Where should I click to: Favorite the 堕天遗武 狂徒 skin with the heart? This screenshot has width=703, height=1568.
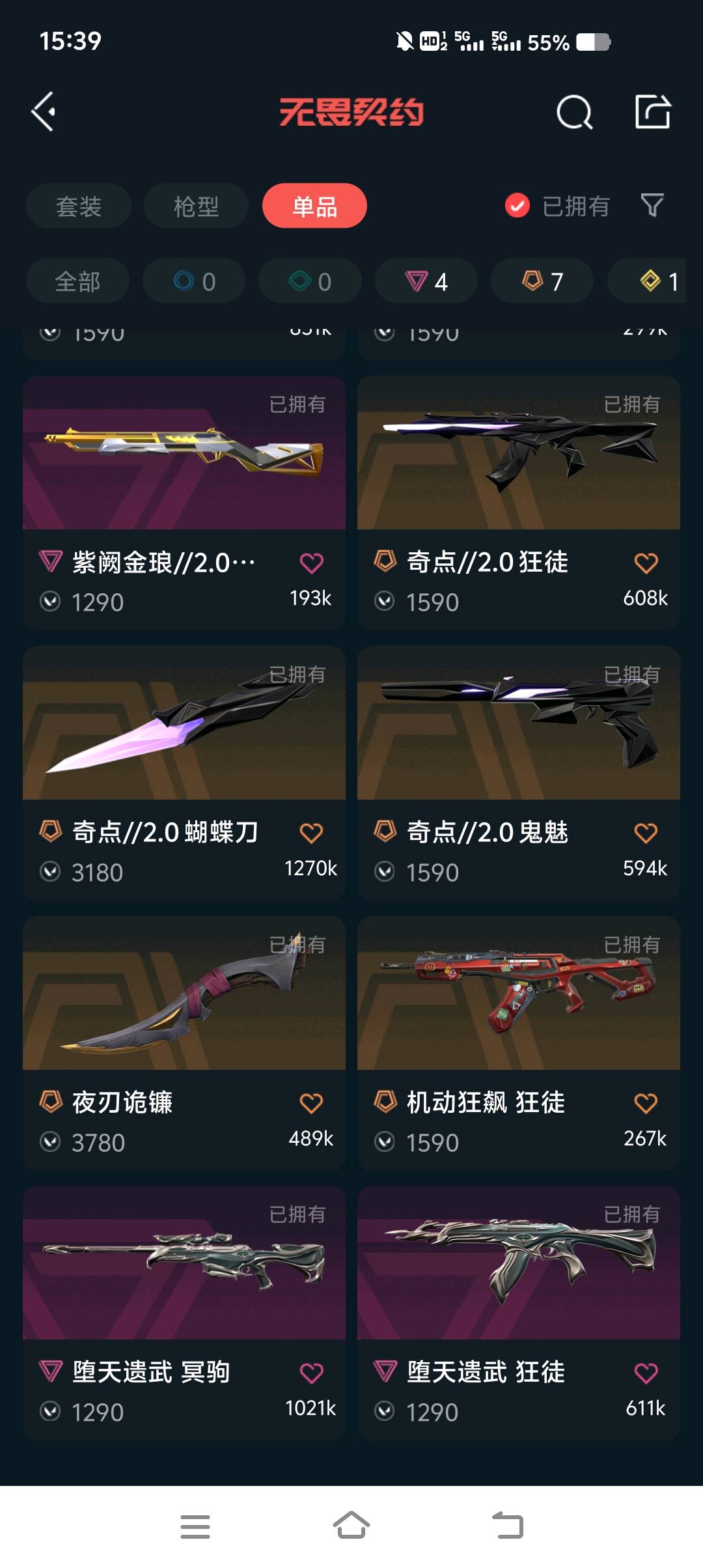[646, 1373]
